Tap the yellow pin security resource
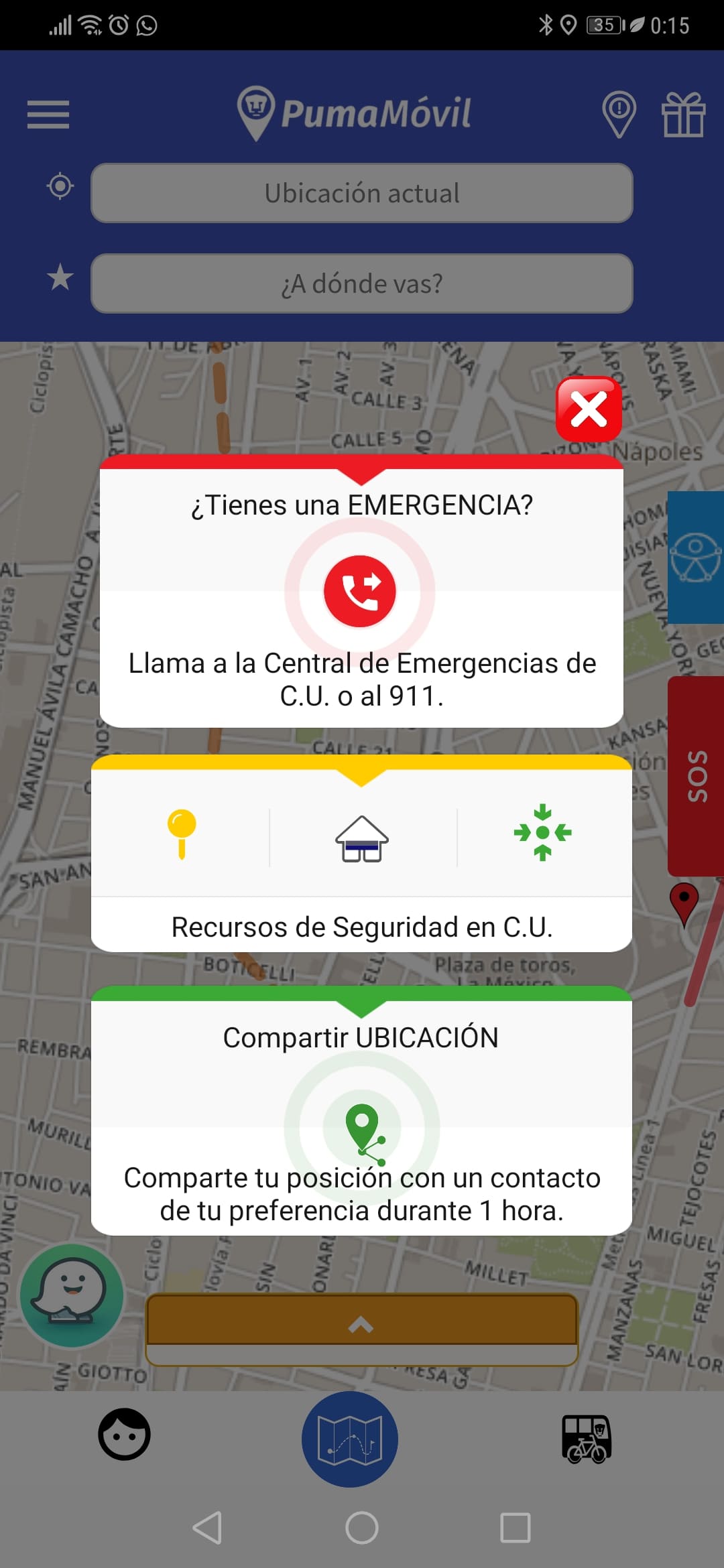This screenshot has height=1568, width=724. pos(181,833)
